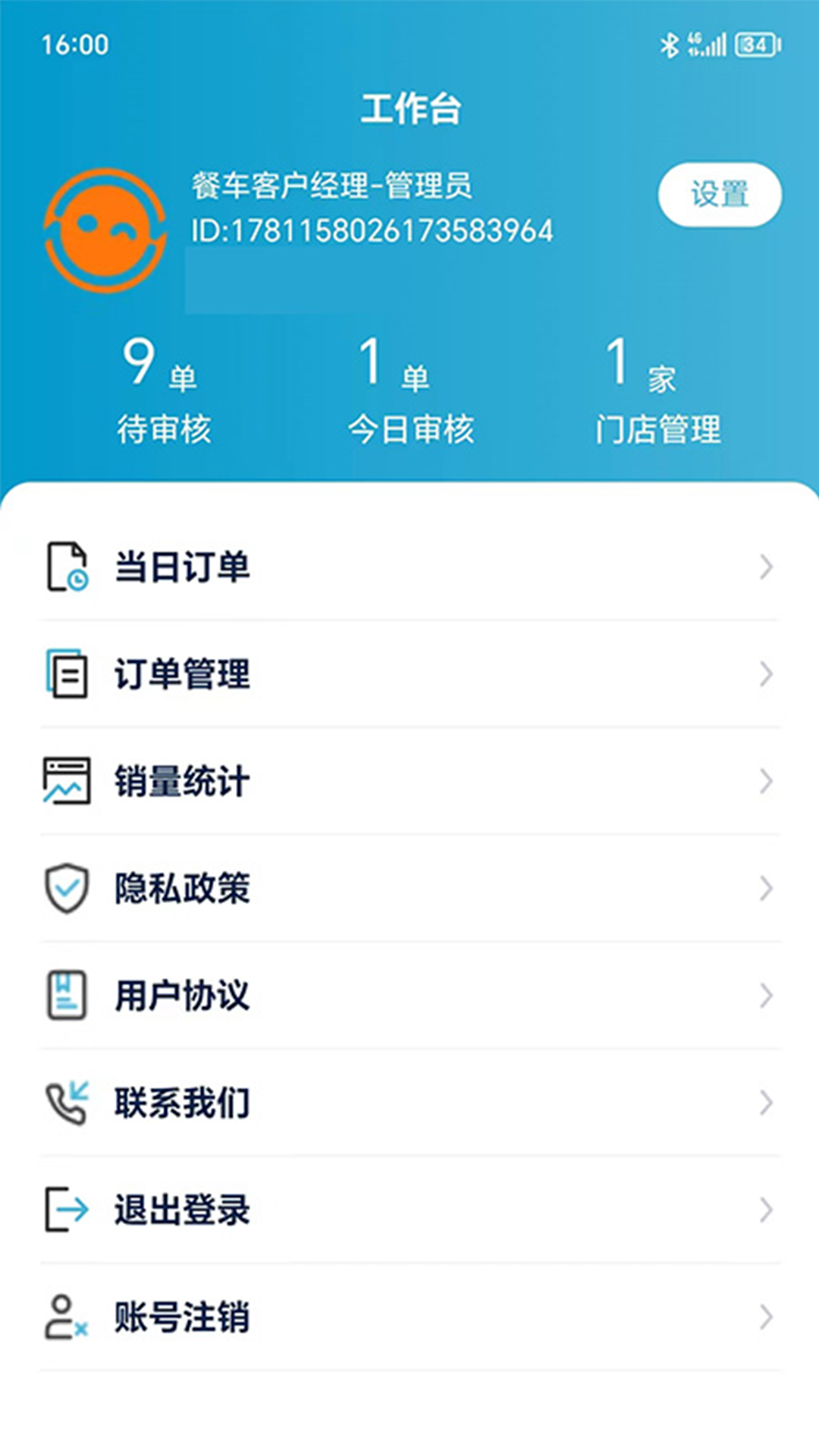Click the 隐私政策 shield icon

(67, 890)
